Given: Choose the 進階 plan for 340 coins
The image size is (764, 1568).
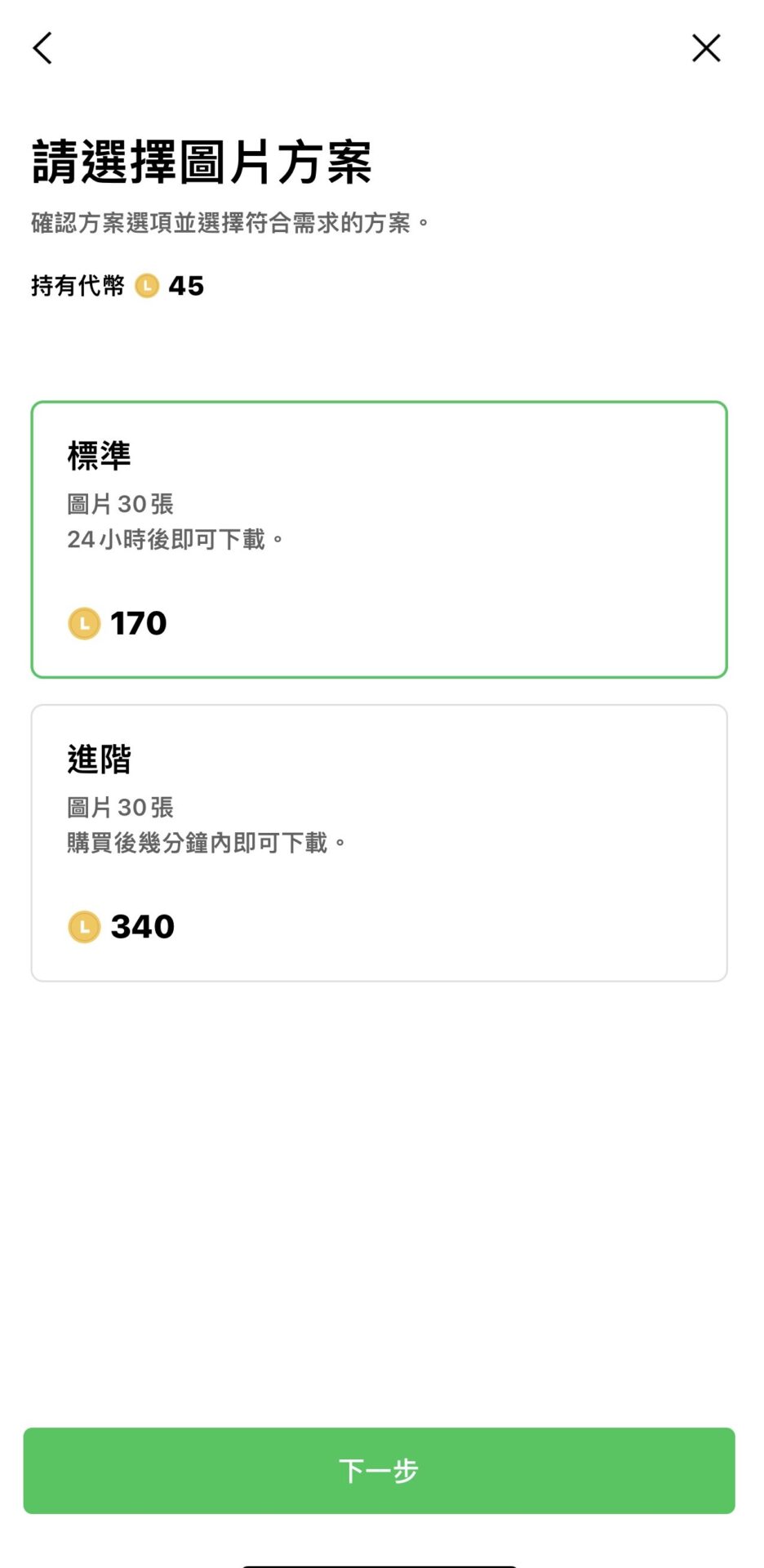Looking at the screenshot, I should coord(379,843).
